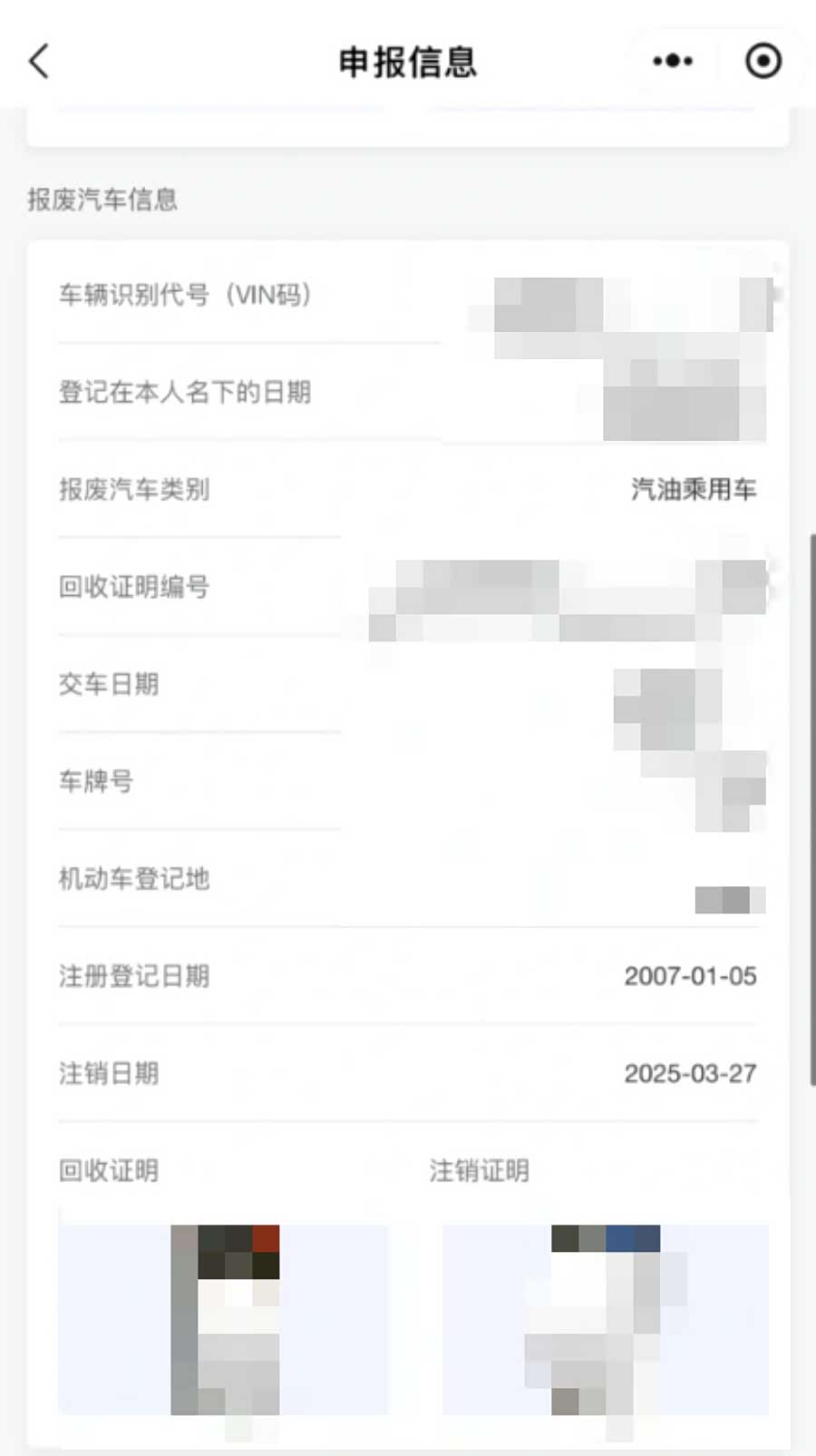Open the mini program more options menu
816x1456 pixels.
pyautogui.click(x=673, y=62)
